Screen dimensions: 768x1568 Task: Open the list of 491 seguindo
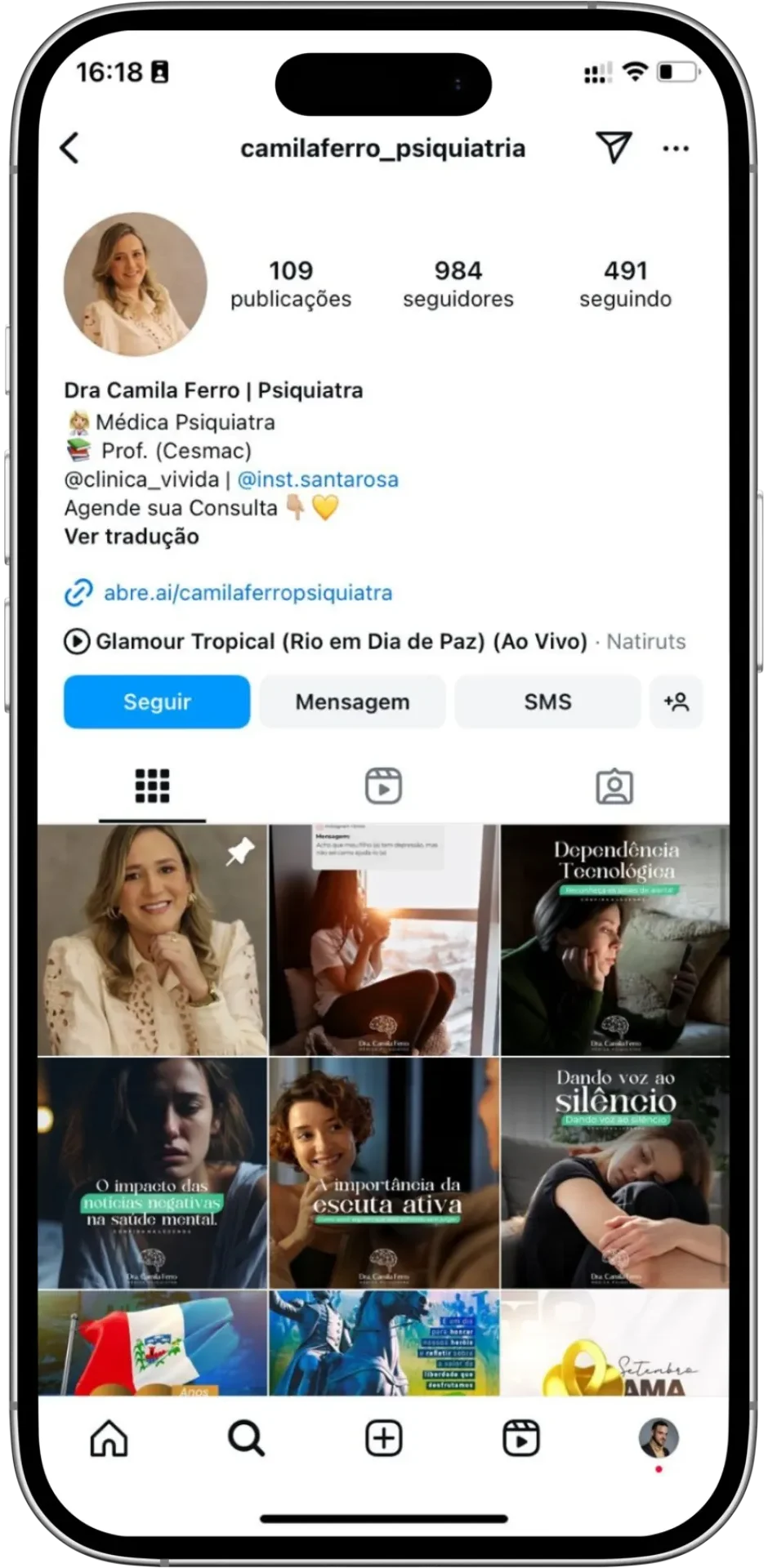625,283
